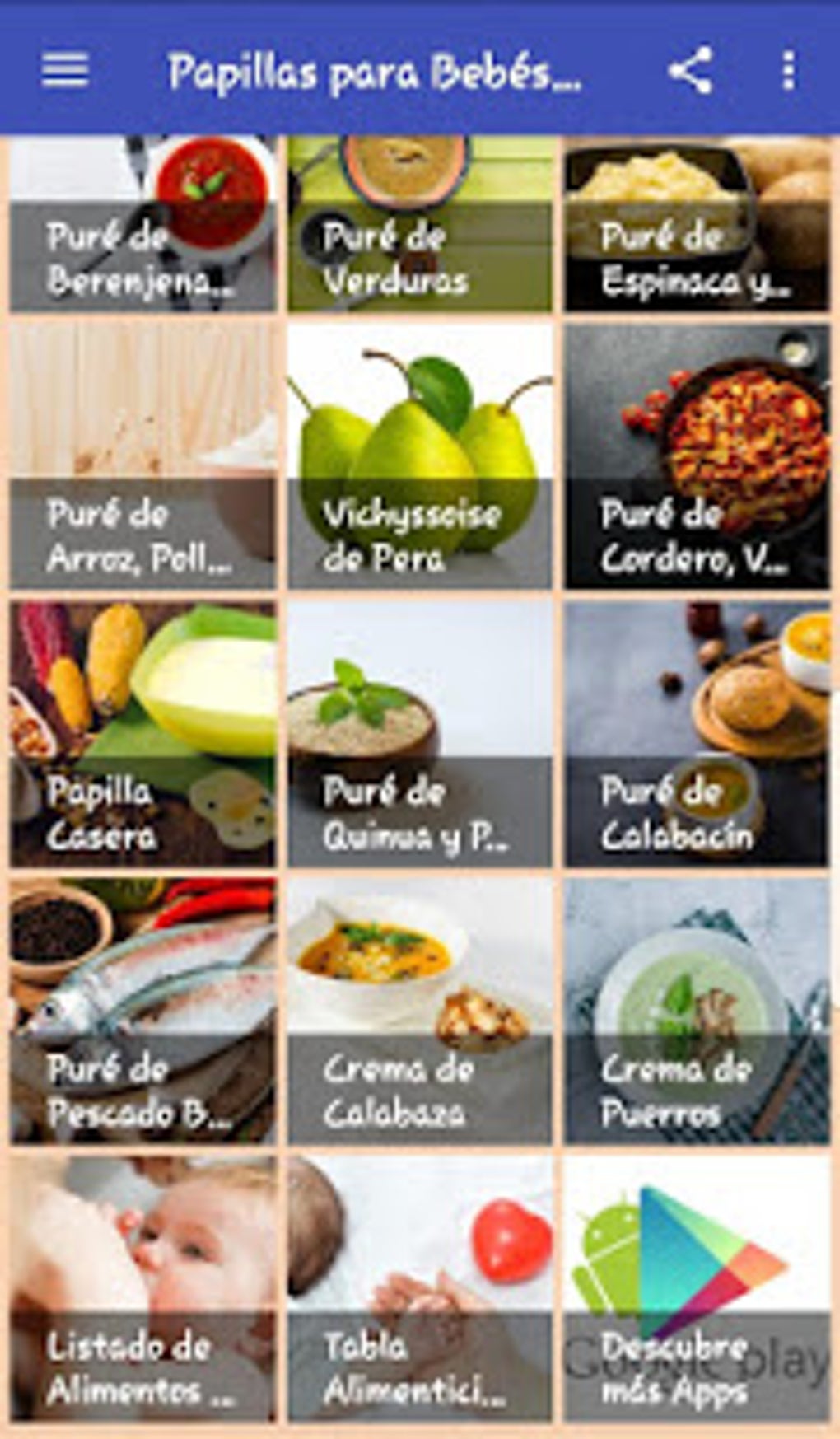The width and height of the screenshot is (840, 1439).
Task: View the Crema de Puerros recipe
Action: tap(697, 1011)
